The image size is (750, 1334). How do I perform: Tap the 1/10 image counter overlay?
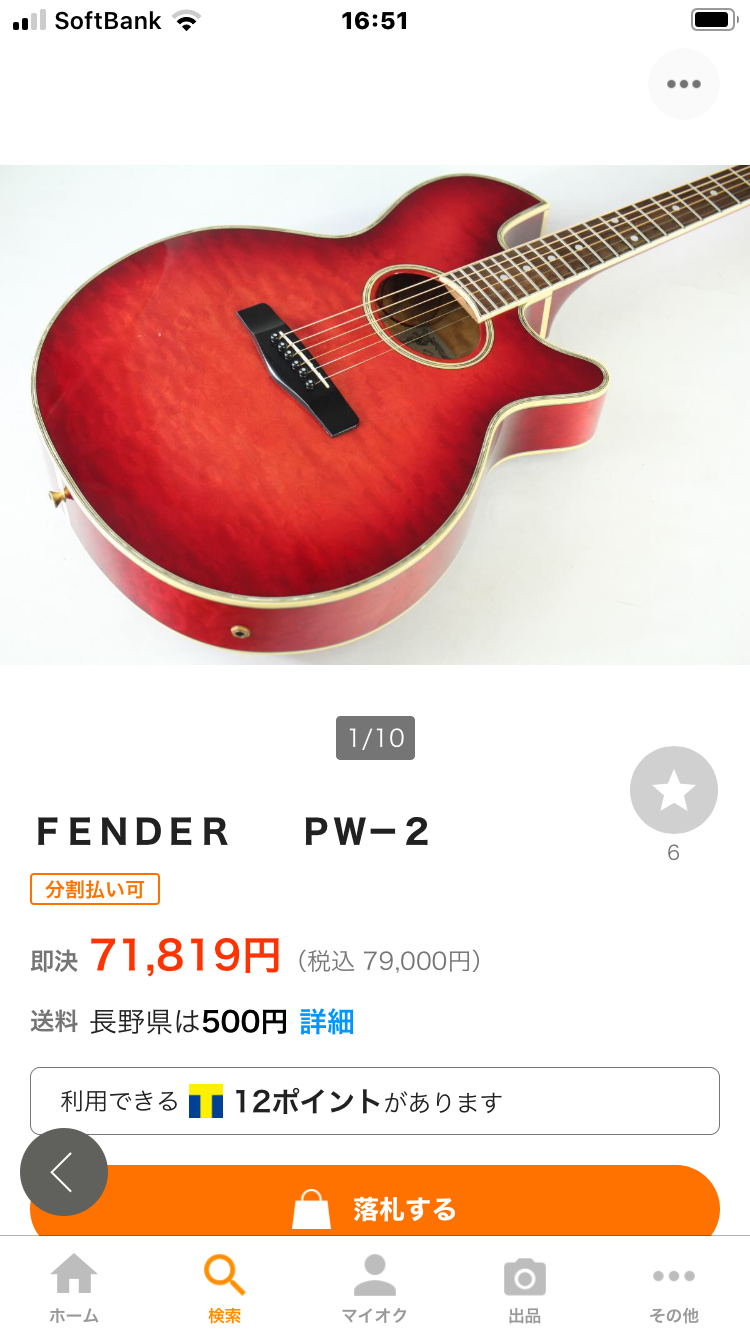click(x=375, y=737)
